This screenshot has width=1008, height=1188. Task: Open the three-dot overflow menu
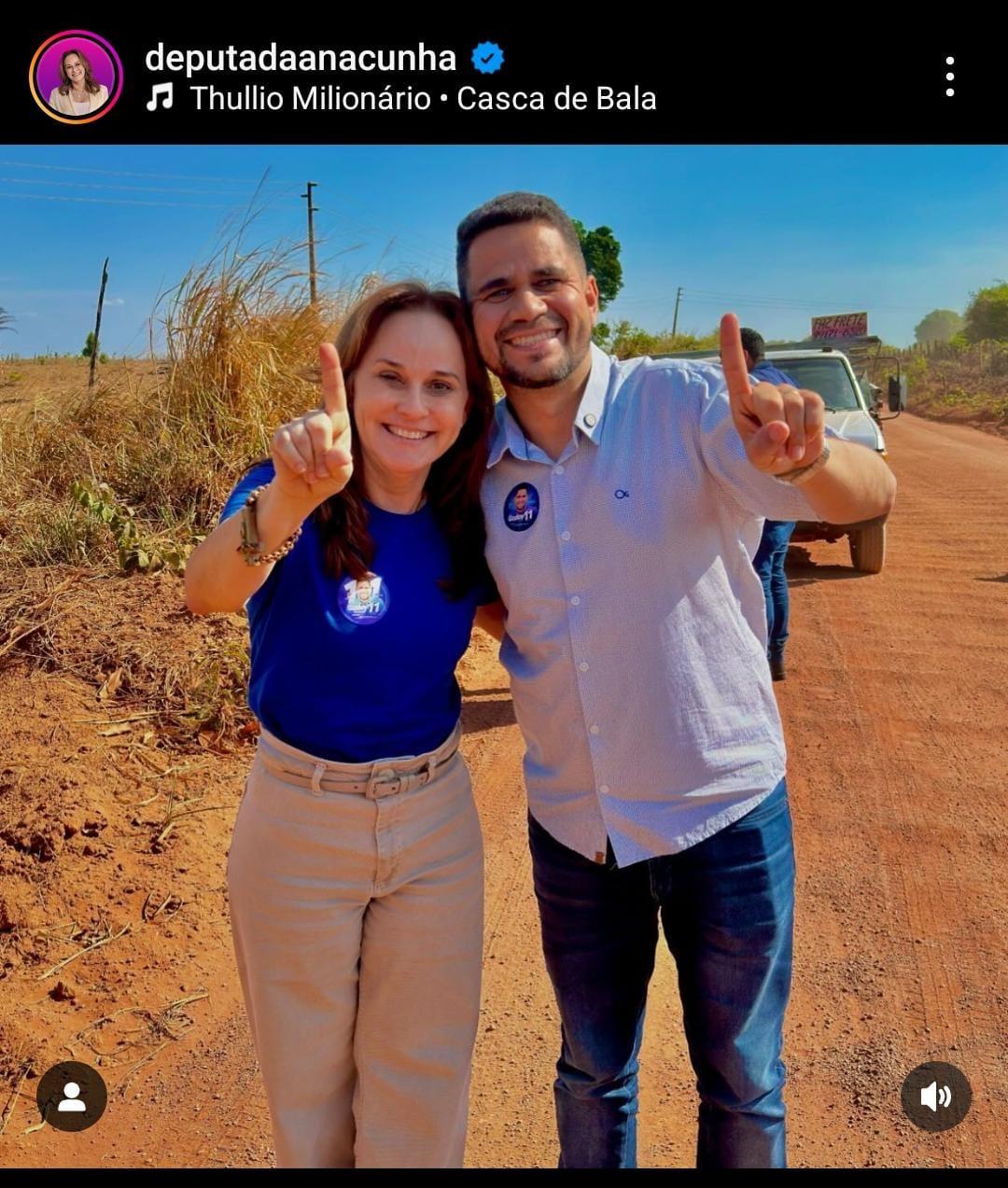[949, 77]
